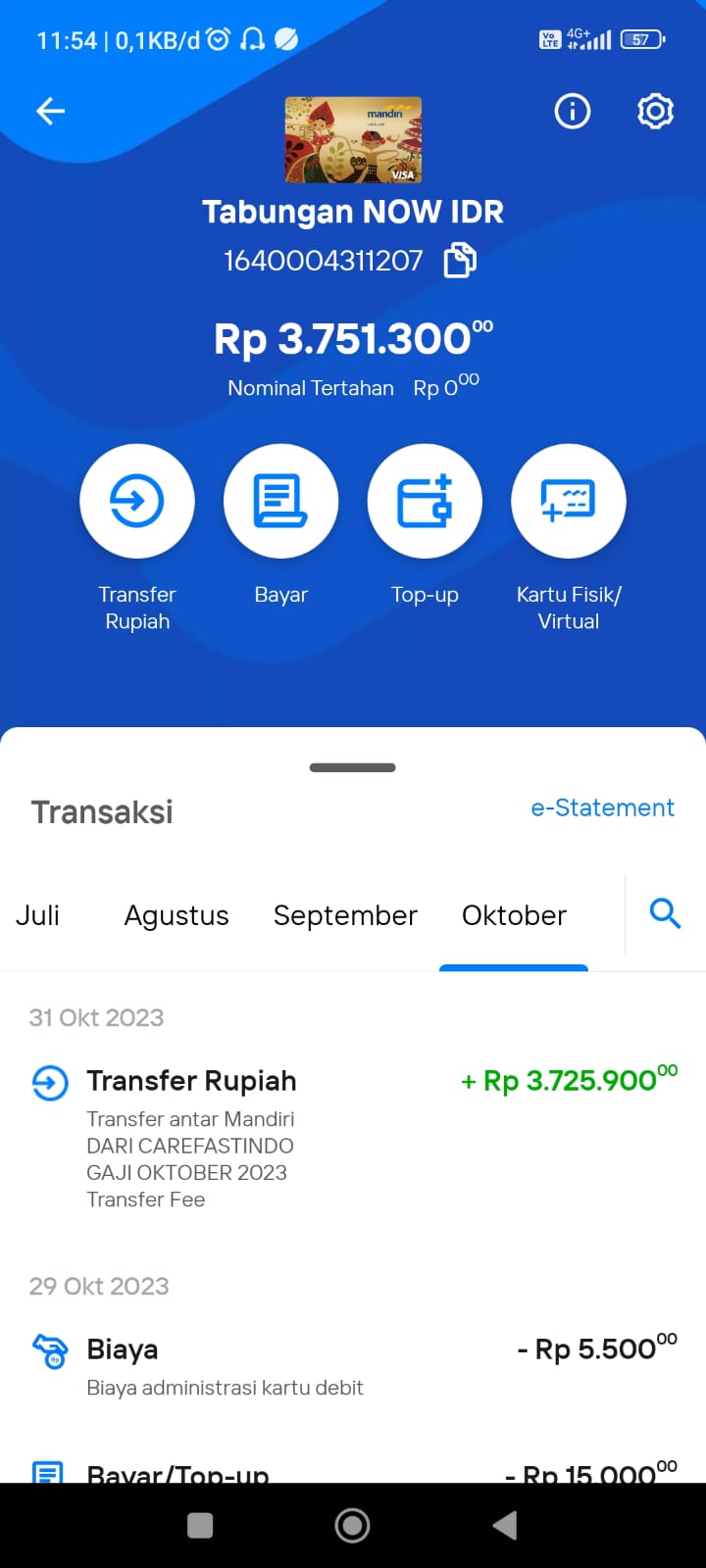Viewport: 706px width, 1568px height.
Task: Switch to the September tab
Action: click(x=345, y=915)
